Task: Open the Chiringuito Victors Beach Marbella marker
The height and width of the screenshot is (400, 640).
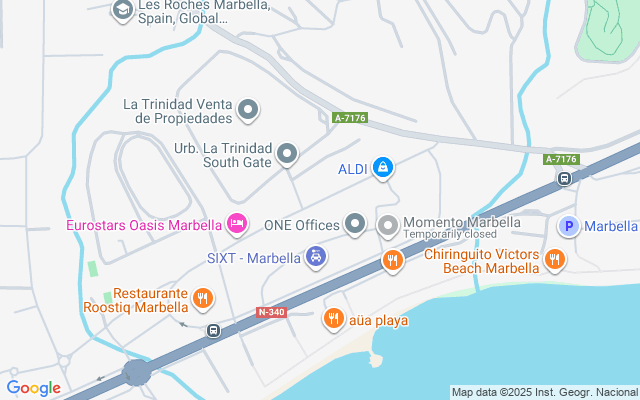Action: pos(555,261)
